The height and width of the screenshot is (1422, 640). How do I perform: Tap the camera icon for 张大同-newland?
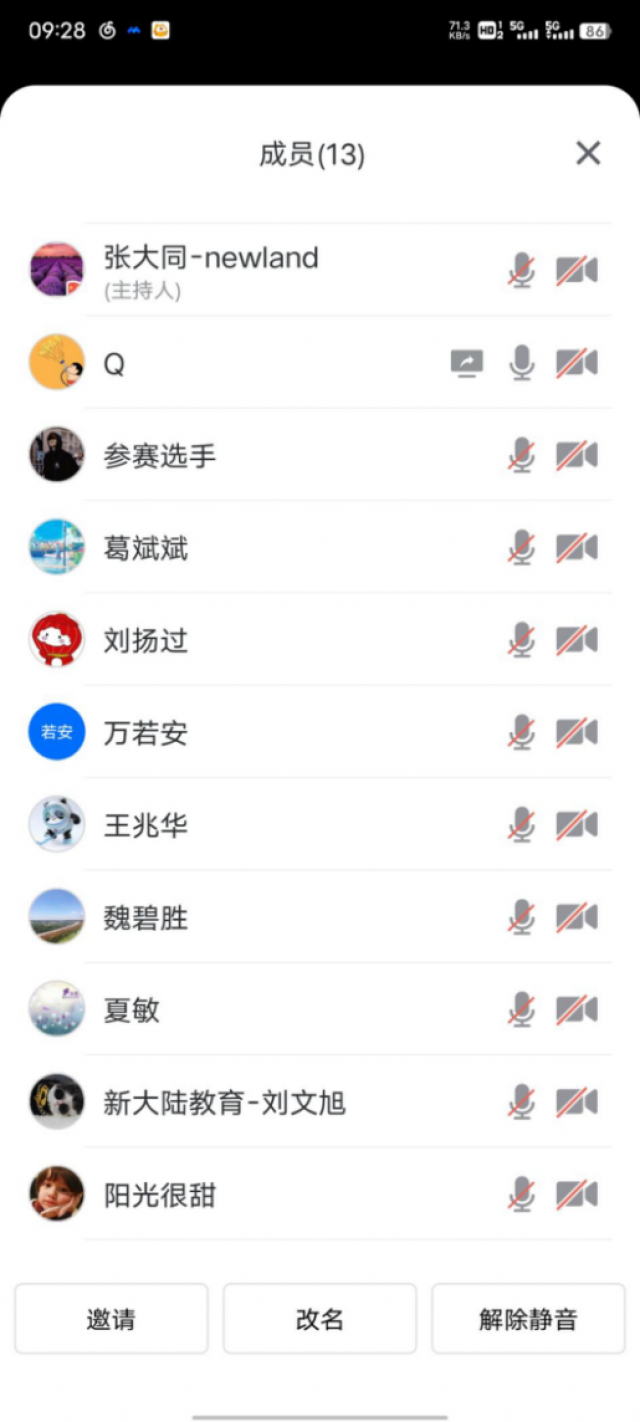[x=577, y=270]
